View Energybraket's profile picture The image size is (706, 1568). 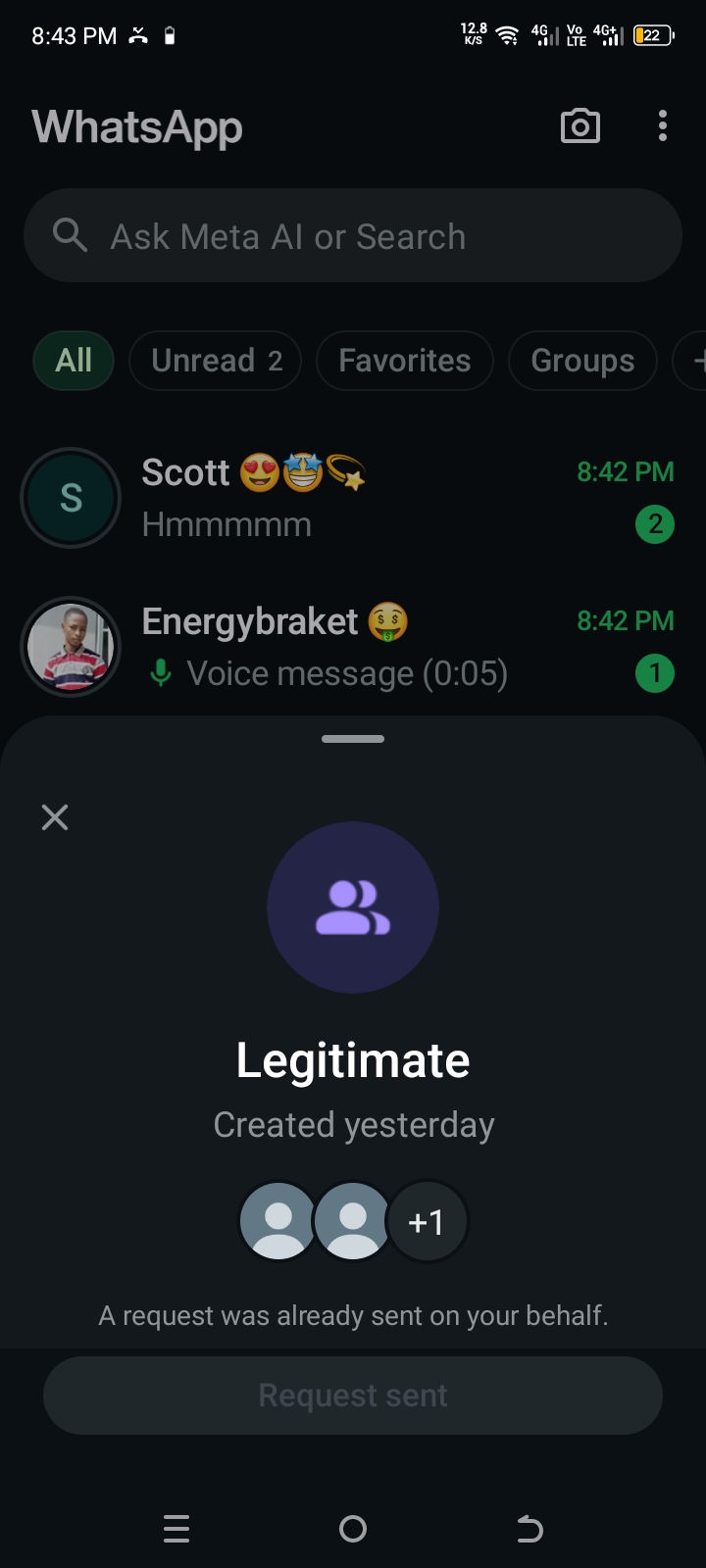71,647
